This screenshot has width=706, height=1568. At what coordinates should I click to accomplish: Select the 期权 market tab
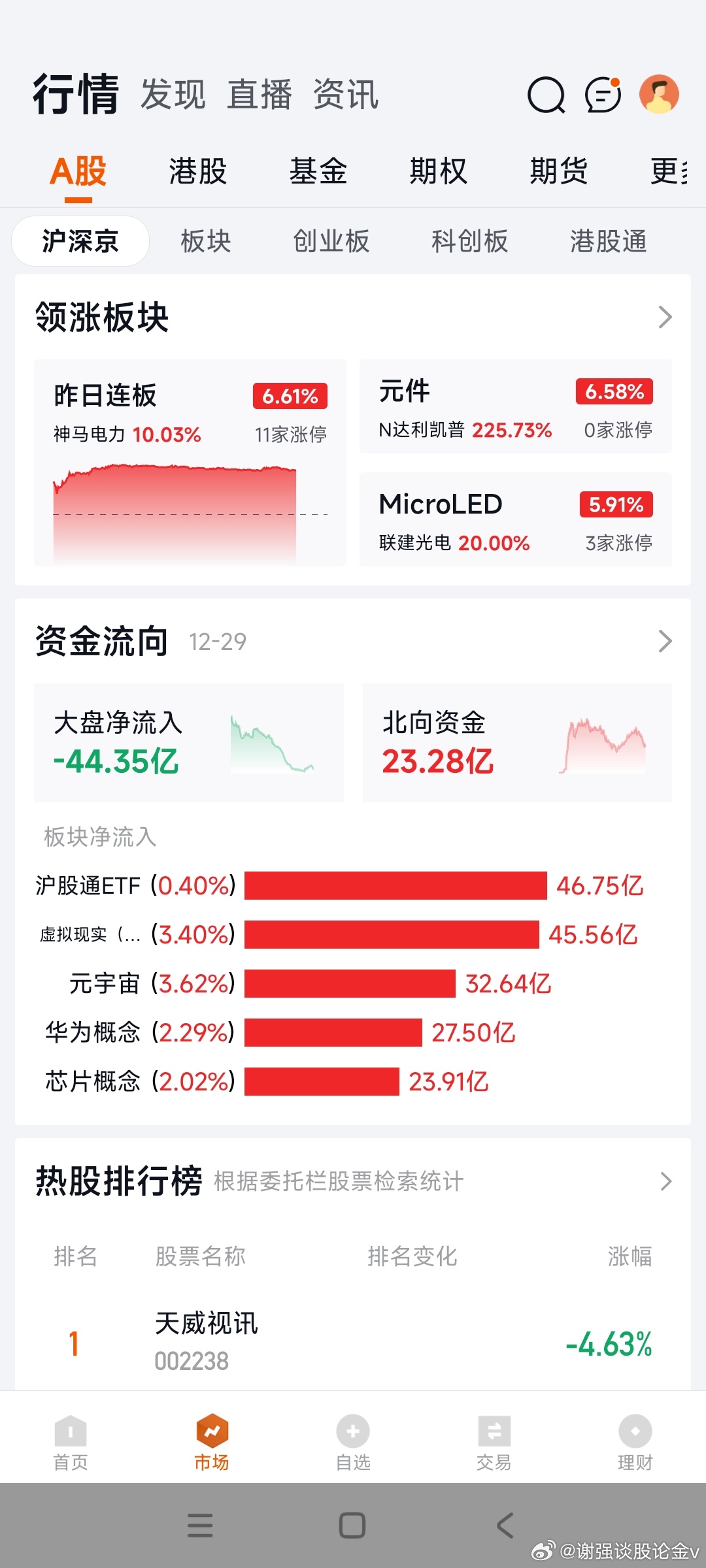click(x=439, y=172)
